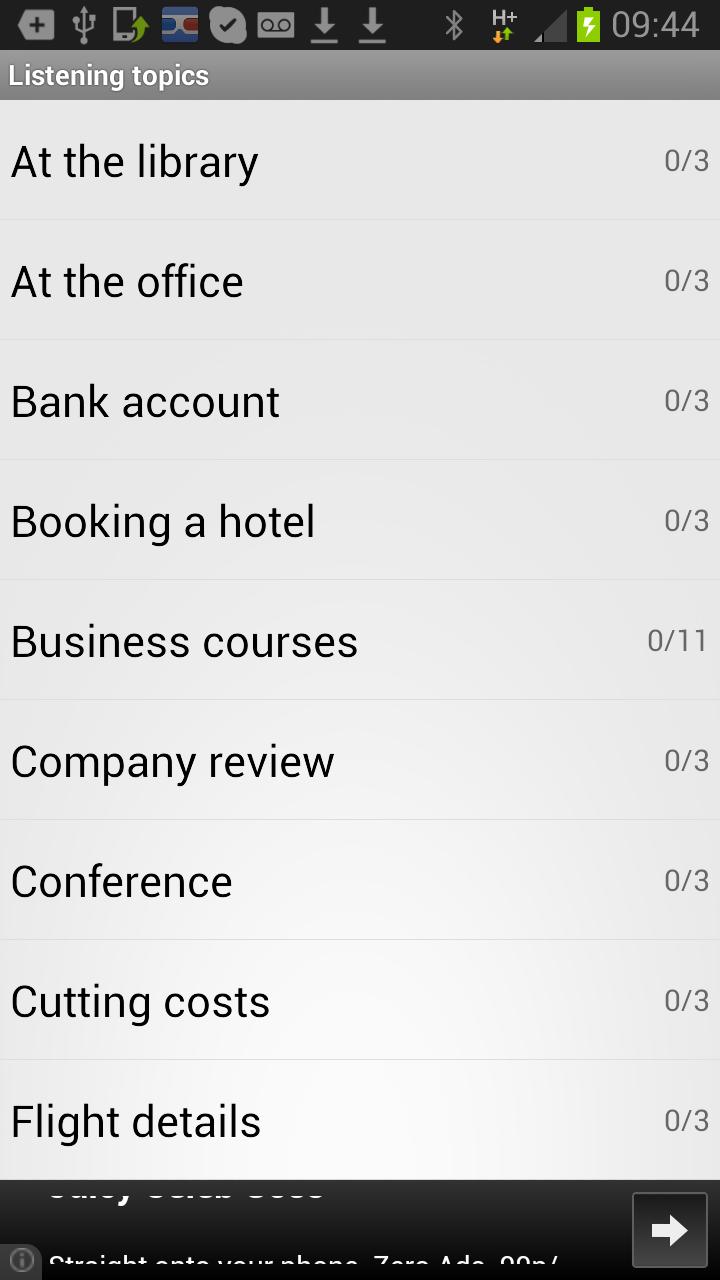Tap the Bluetooth icon in the status bar

point(454,24)
